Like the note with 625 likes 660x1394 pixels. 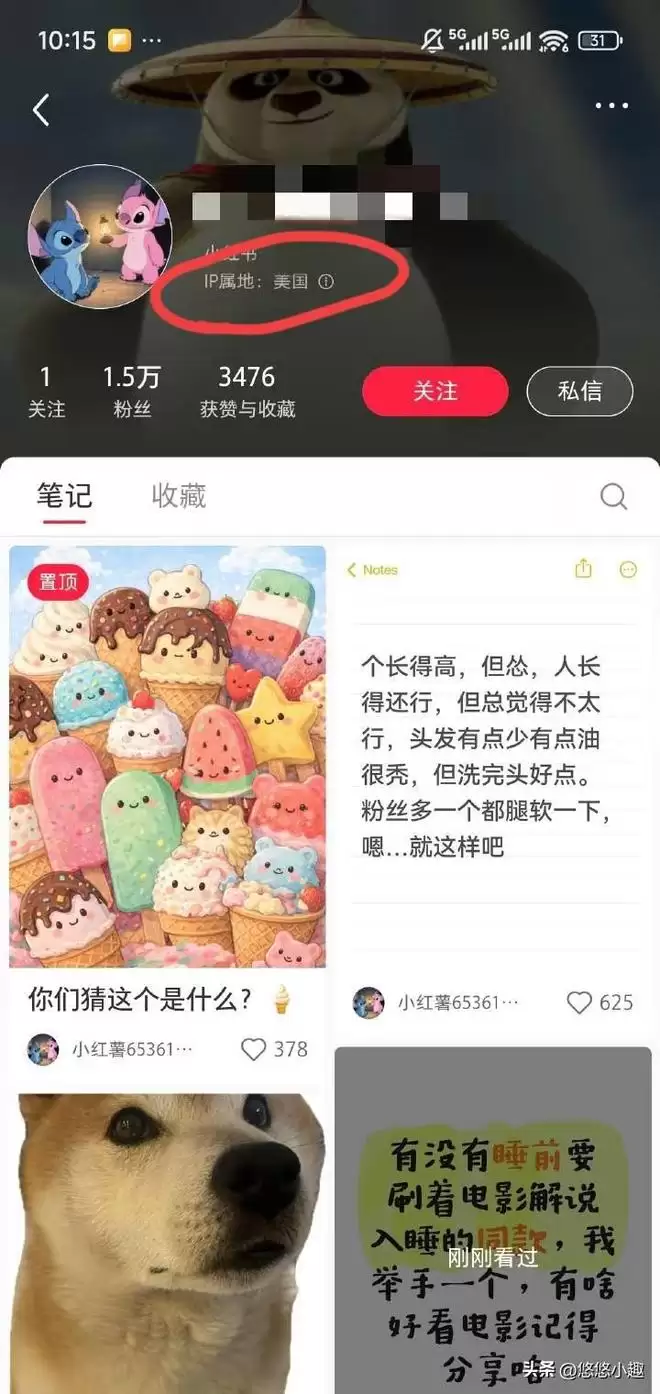tap(580, 1003)
